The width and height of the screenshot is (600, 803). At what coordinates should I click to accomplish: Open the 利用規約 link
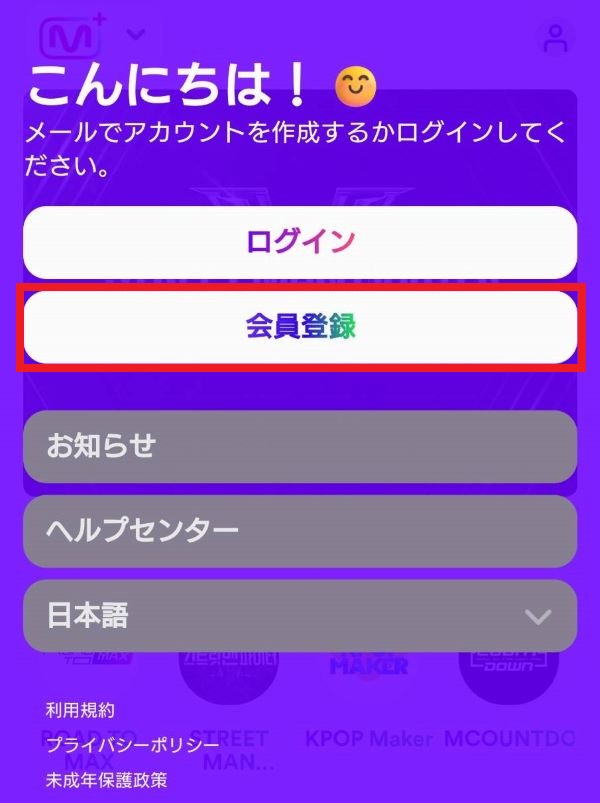[80, 711]
